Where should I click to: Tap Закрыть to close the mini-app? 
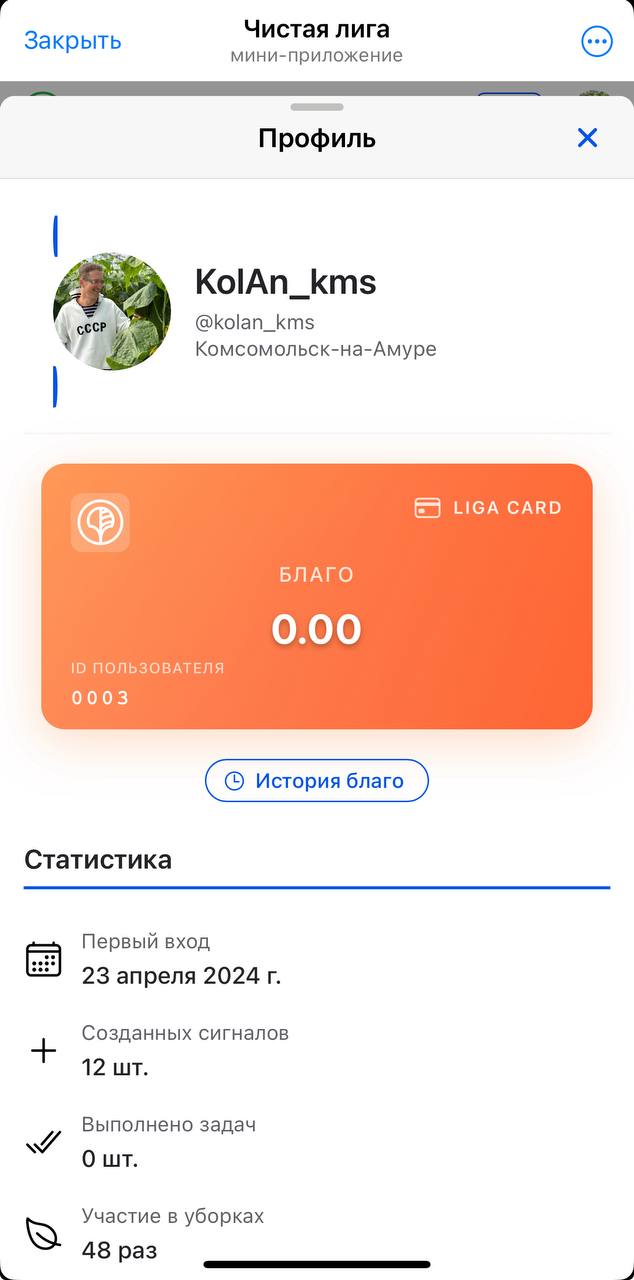click(x=73, y=41)
